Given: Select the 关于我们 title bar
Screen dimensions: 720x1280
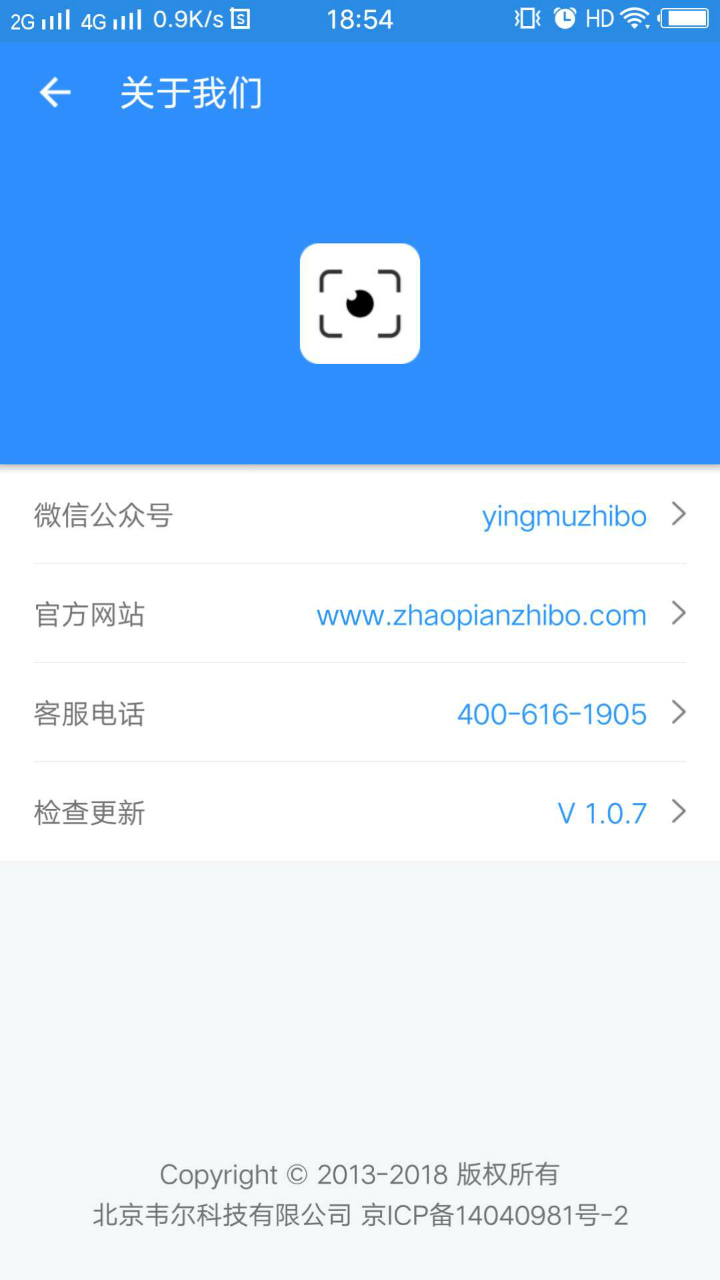Looking at the screenshot, I should (x=190, y=92).
